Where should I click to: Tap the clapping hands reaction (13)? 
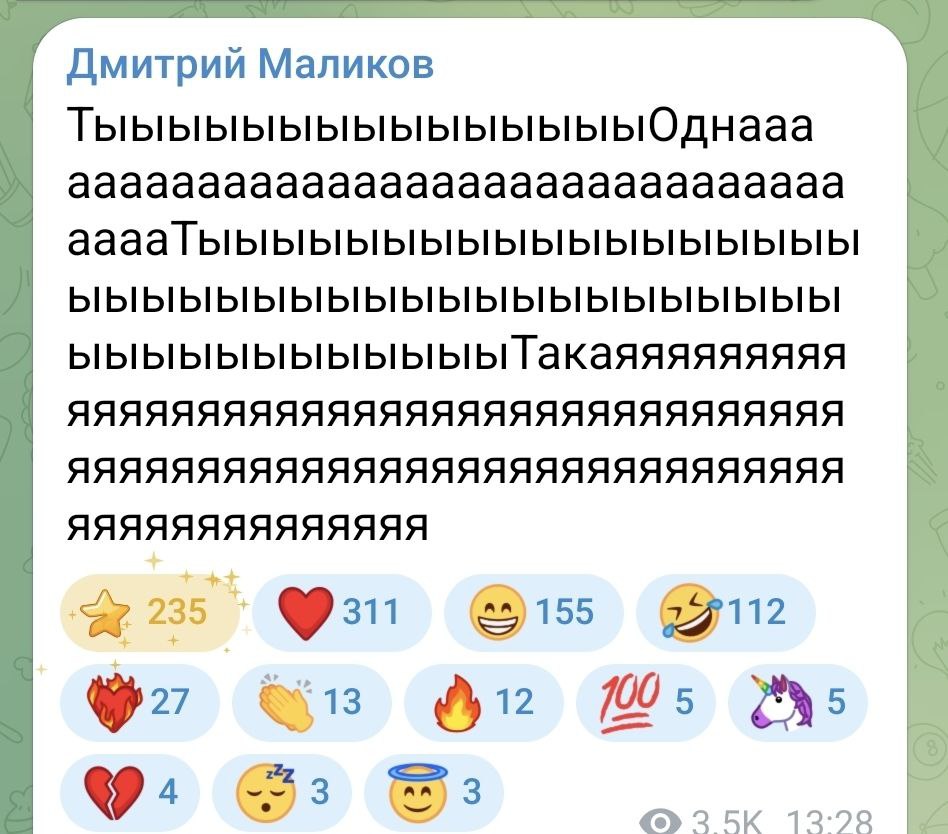[x=313, y=702]
